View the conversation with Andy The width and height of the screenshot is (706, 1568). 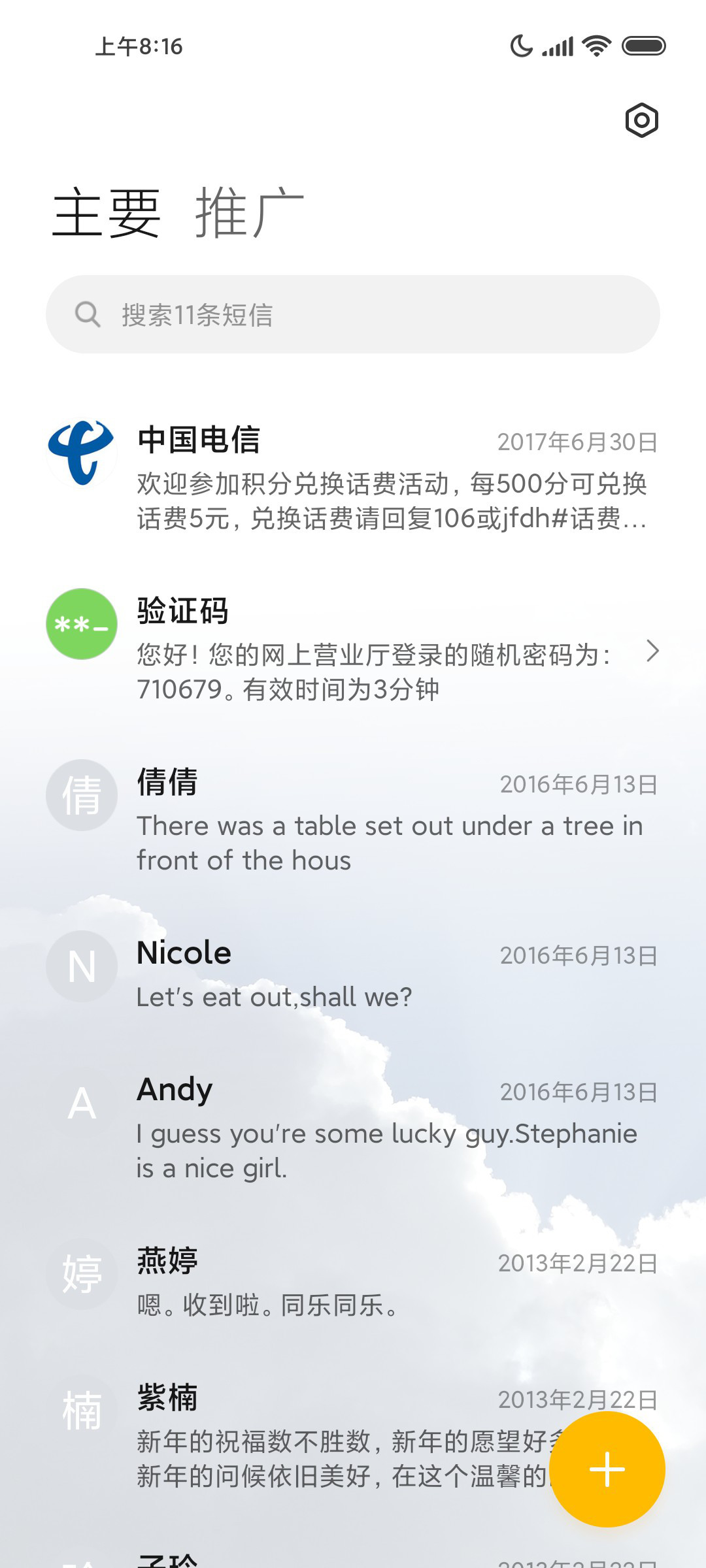click(x=353, y=1128)
